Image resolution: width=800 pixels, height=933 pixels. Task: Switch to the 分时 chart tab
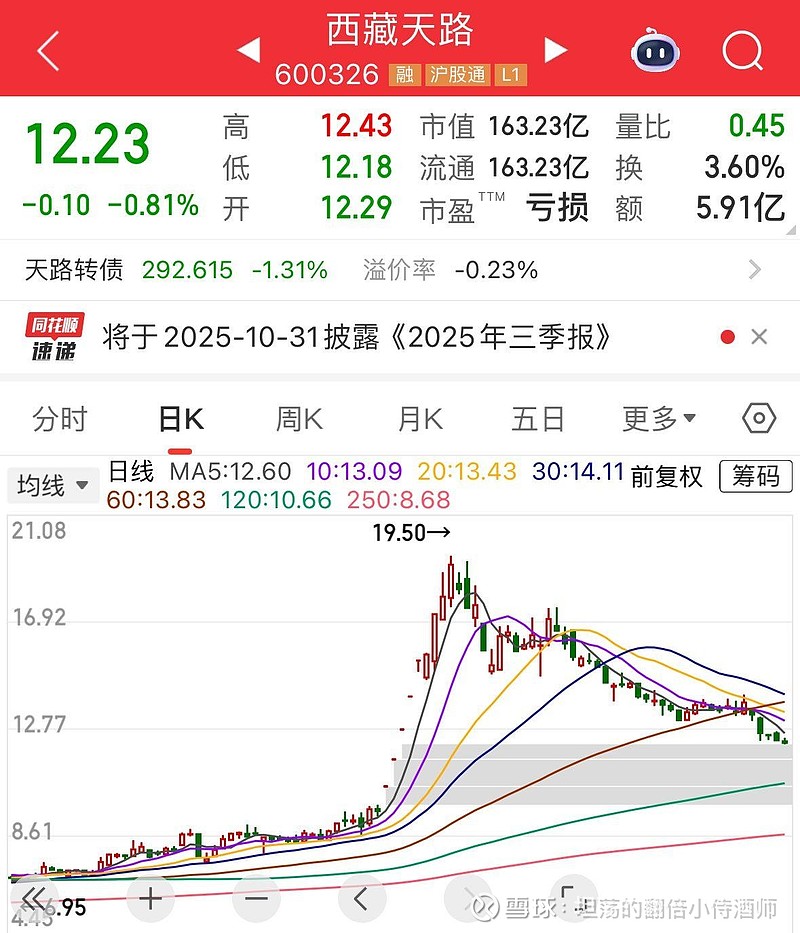click(60, 419)
